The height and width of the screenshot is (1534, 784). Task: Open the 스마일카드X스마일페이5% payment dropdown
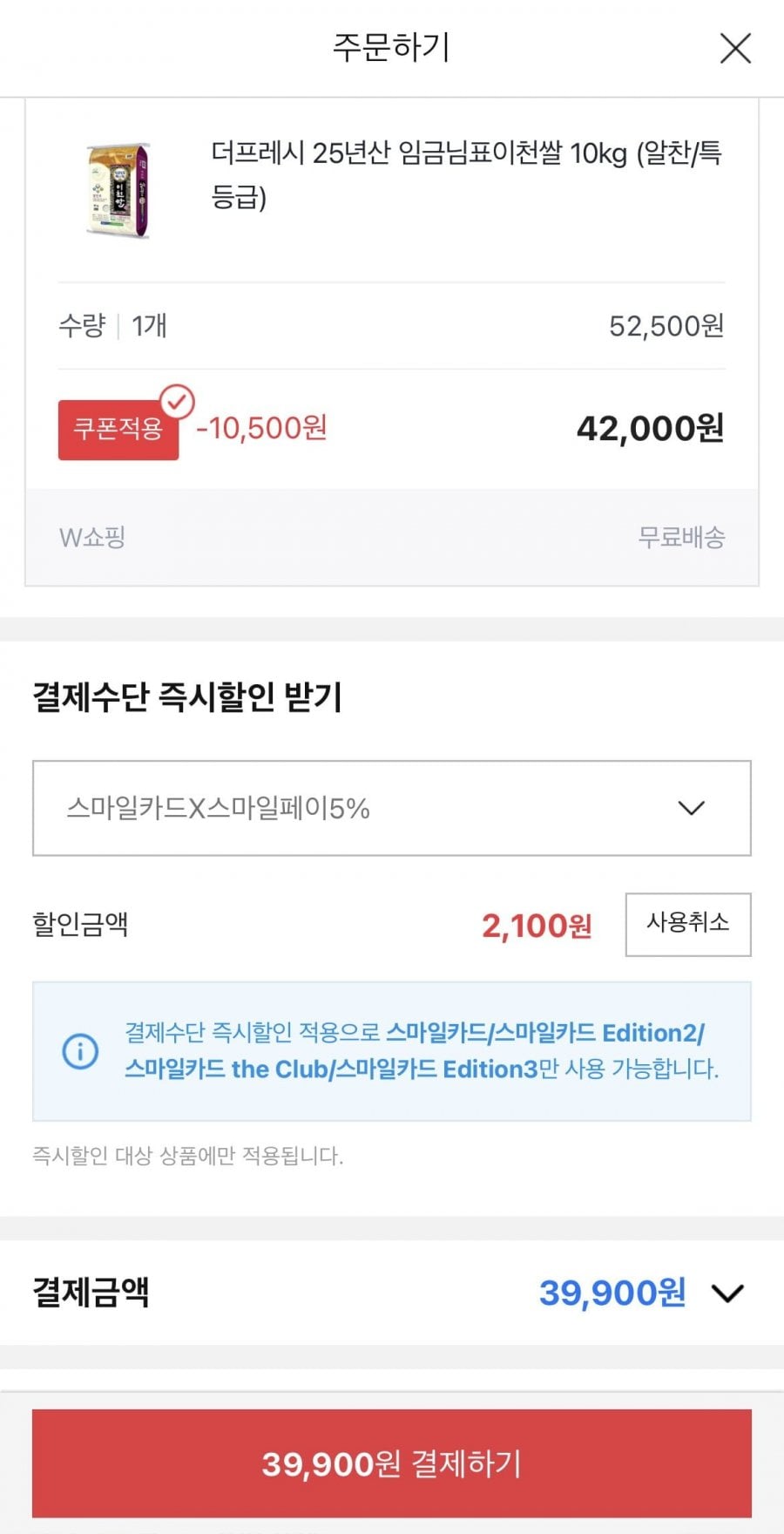(391, 808)
